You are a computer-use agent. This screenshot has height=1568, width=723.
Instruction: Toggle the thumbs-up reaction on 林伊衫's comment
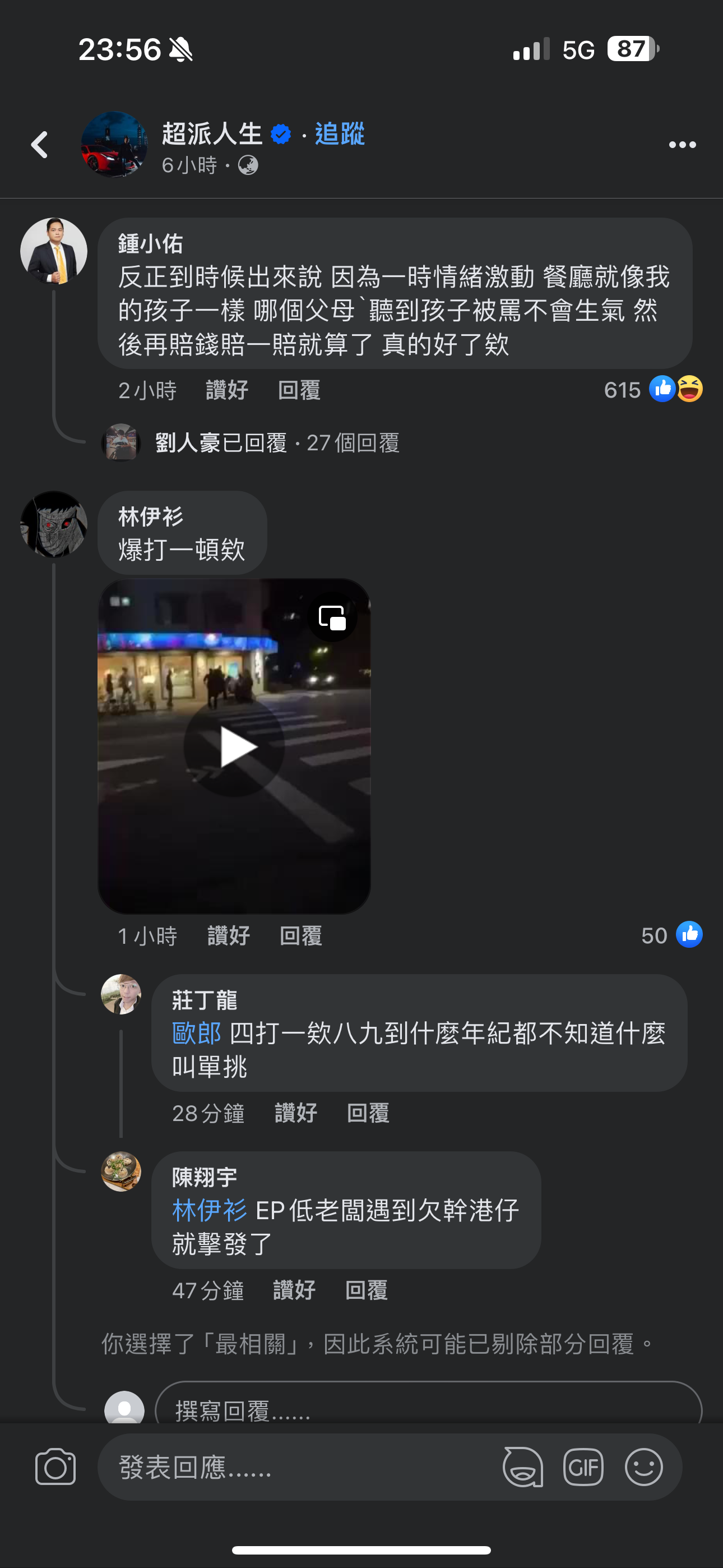pos(689,935)
